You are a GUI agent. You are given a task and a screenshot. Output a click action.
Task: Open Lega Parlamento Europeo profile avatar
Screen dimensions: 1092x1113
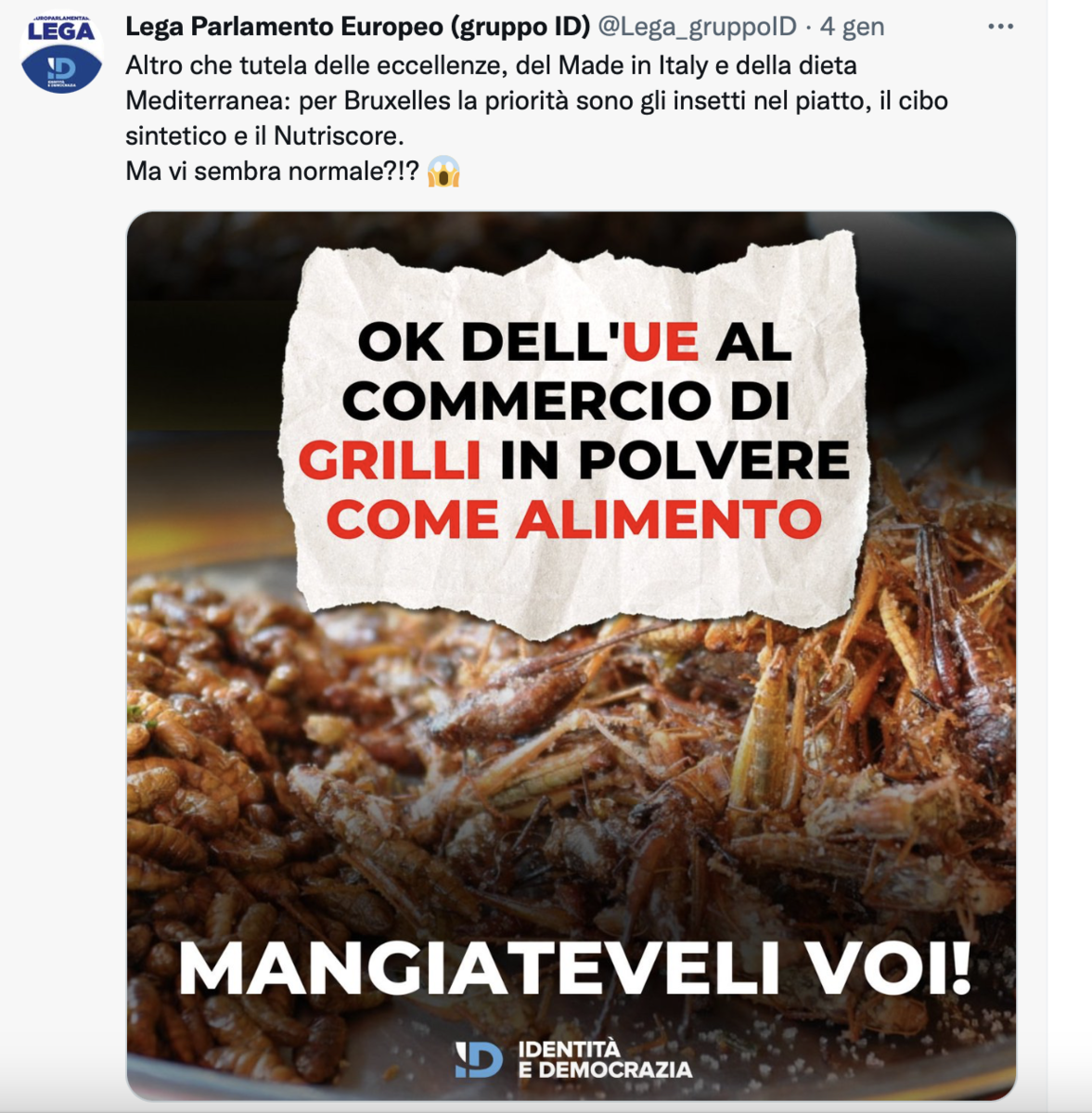(x=61, y=53)
